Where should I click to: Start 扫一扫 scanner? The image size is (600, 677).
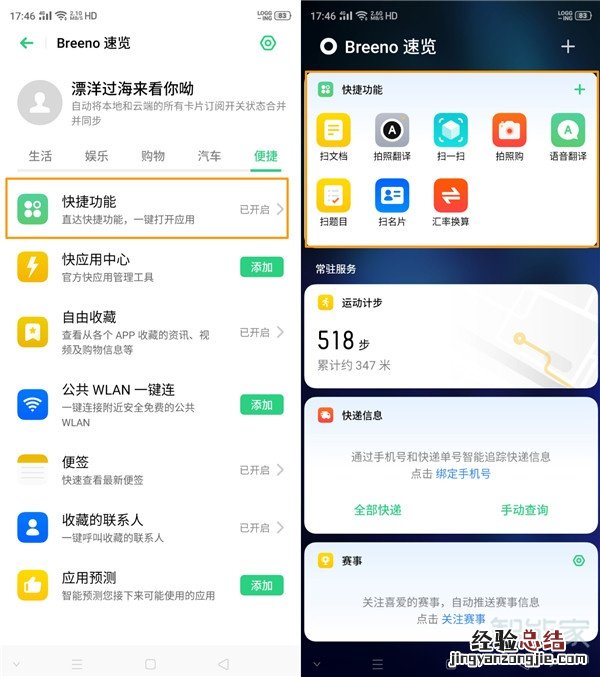click(x=450, y=137)
